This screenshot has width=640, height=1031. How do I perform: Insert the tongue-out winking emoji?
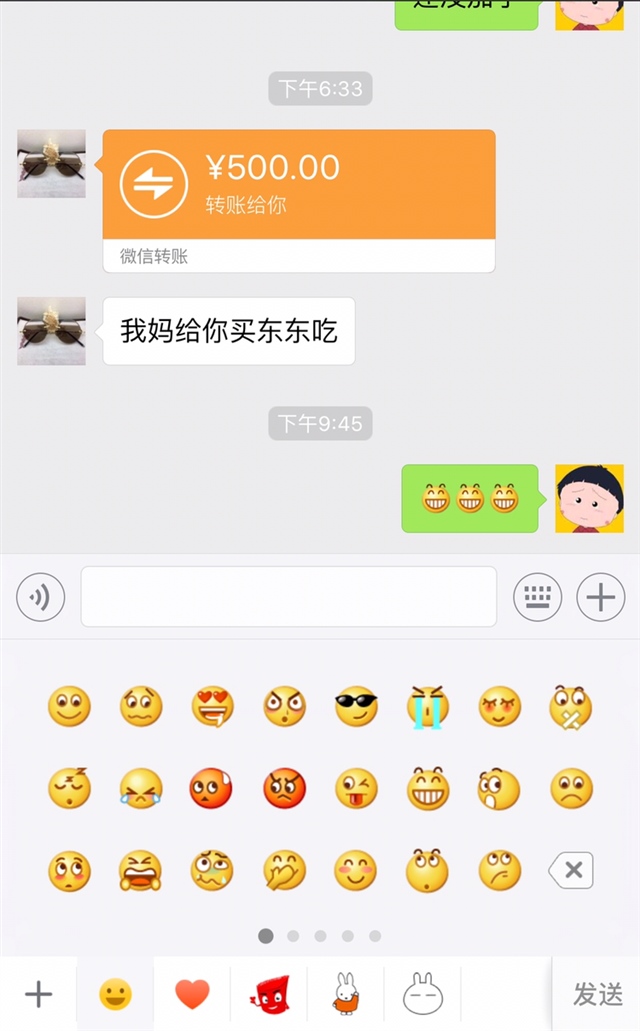click(356, 790)
